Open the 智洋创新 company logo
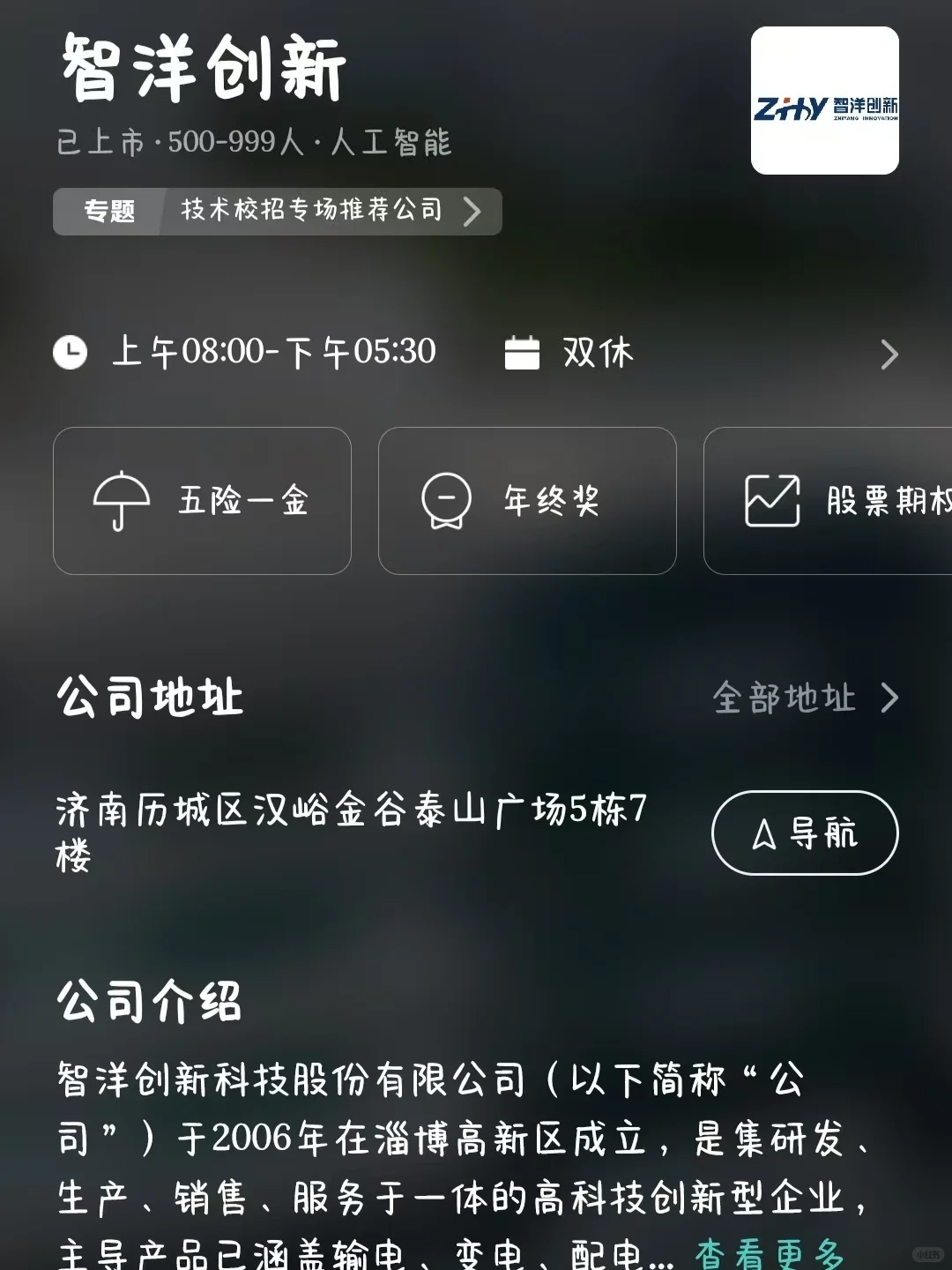The width and height of the screenshot is (952, 1270). coord(825,101)
